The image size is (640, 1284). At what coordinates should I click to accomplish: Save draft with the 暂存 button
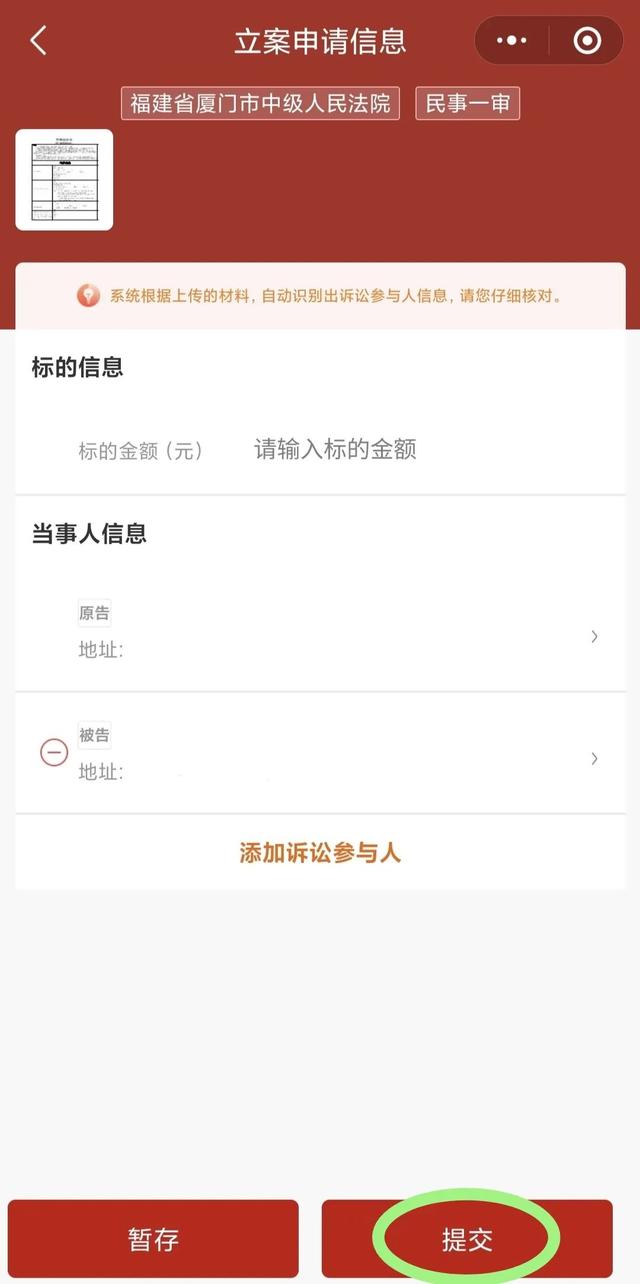coord(153,1240)
